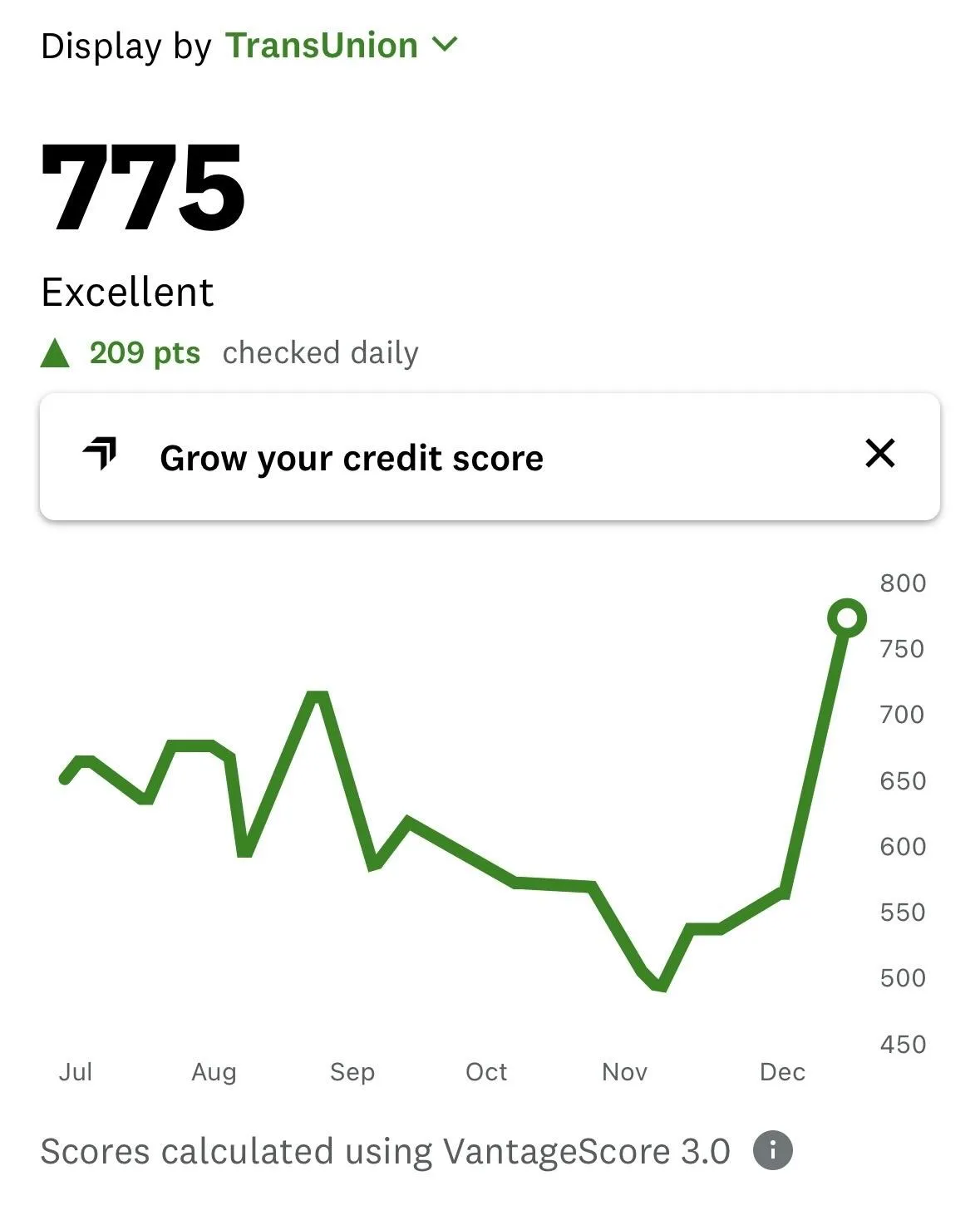Dismiss the Grow your credit score banner

click(x=879, y=454)
